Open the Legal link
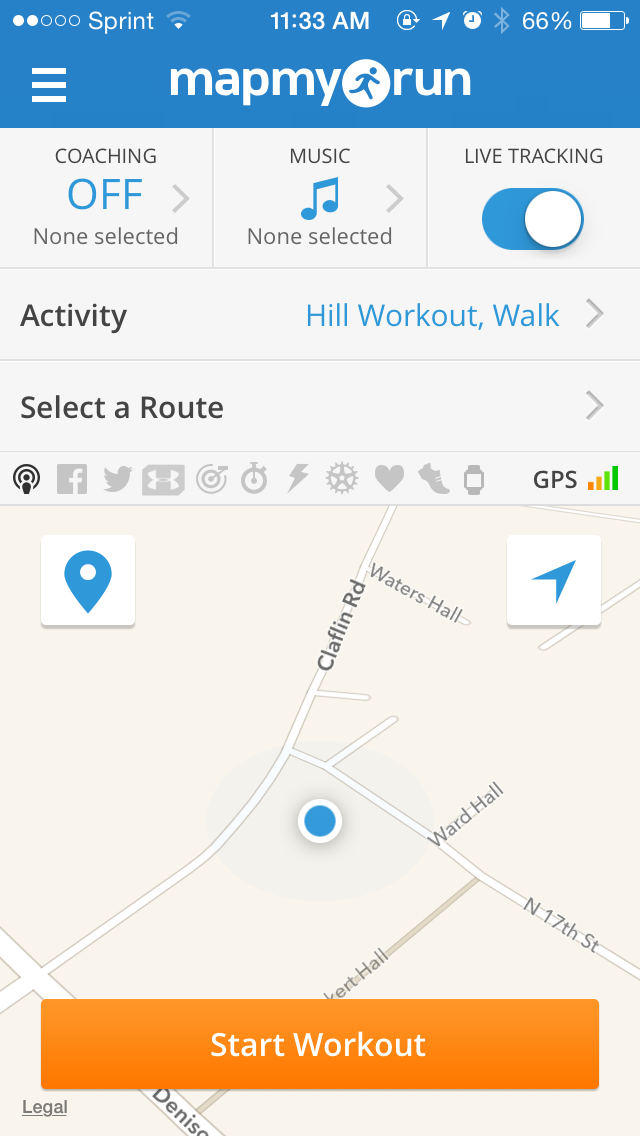Screen dimensions: 640x1136 coord(44,1107)
